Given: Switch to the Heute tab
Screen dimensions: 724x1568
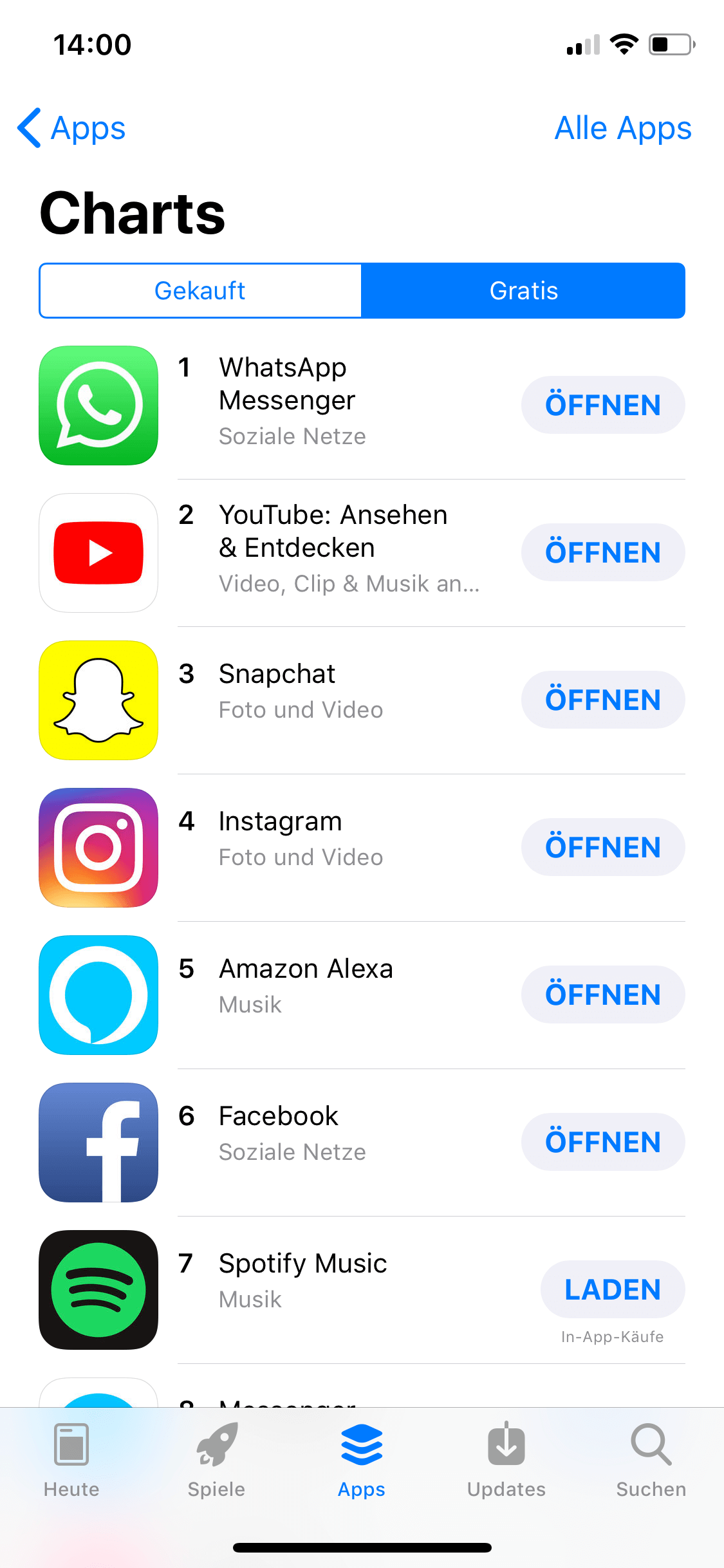Looking at the screenshot, I should coord(71,1461).
